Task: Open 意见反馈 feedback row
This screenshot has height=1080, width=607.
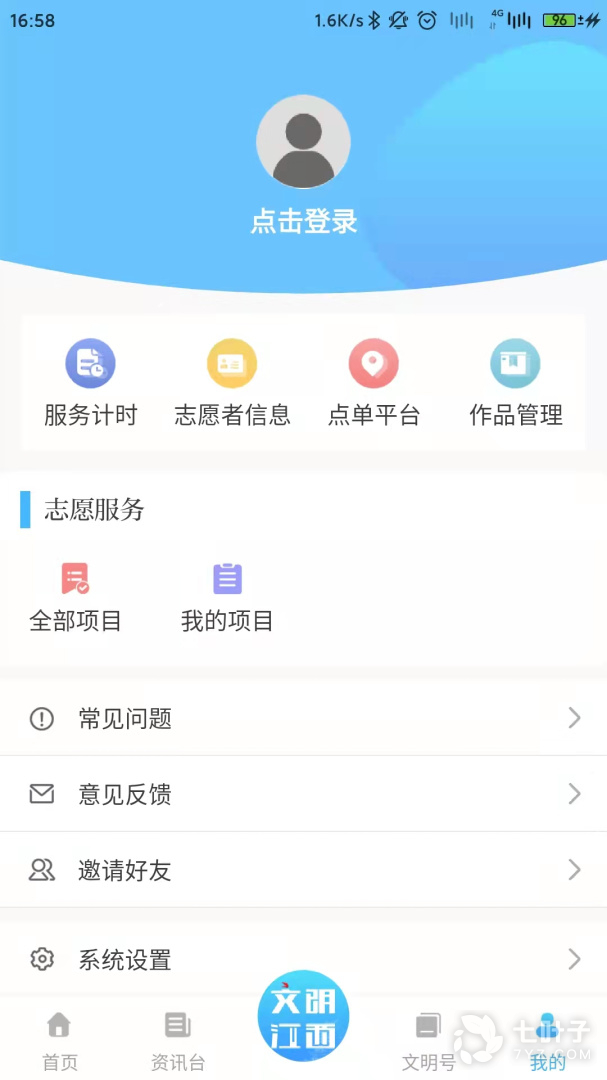Action: 303,794
